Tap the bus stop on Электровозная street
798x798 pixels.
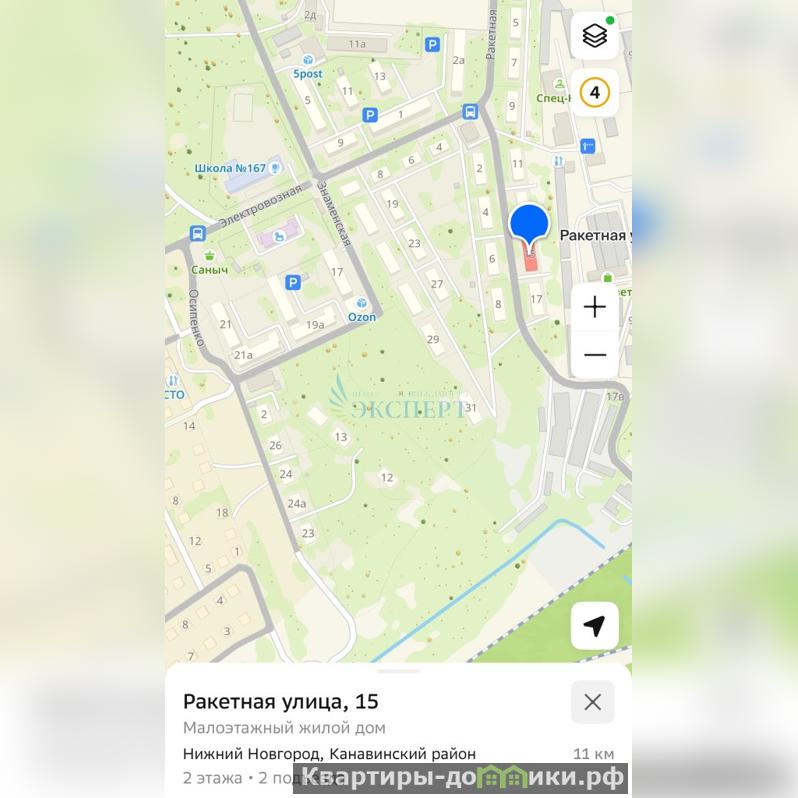point(197,234)
